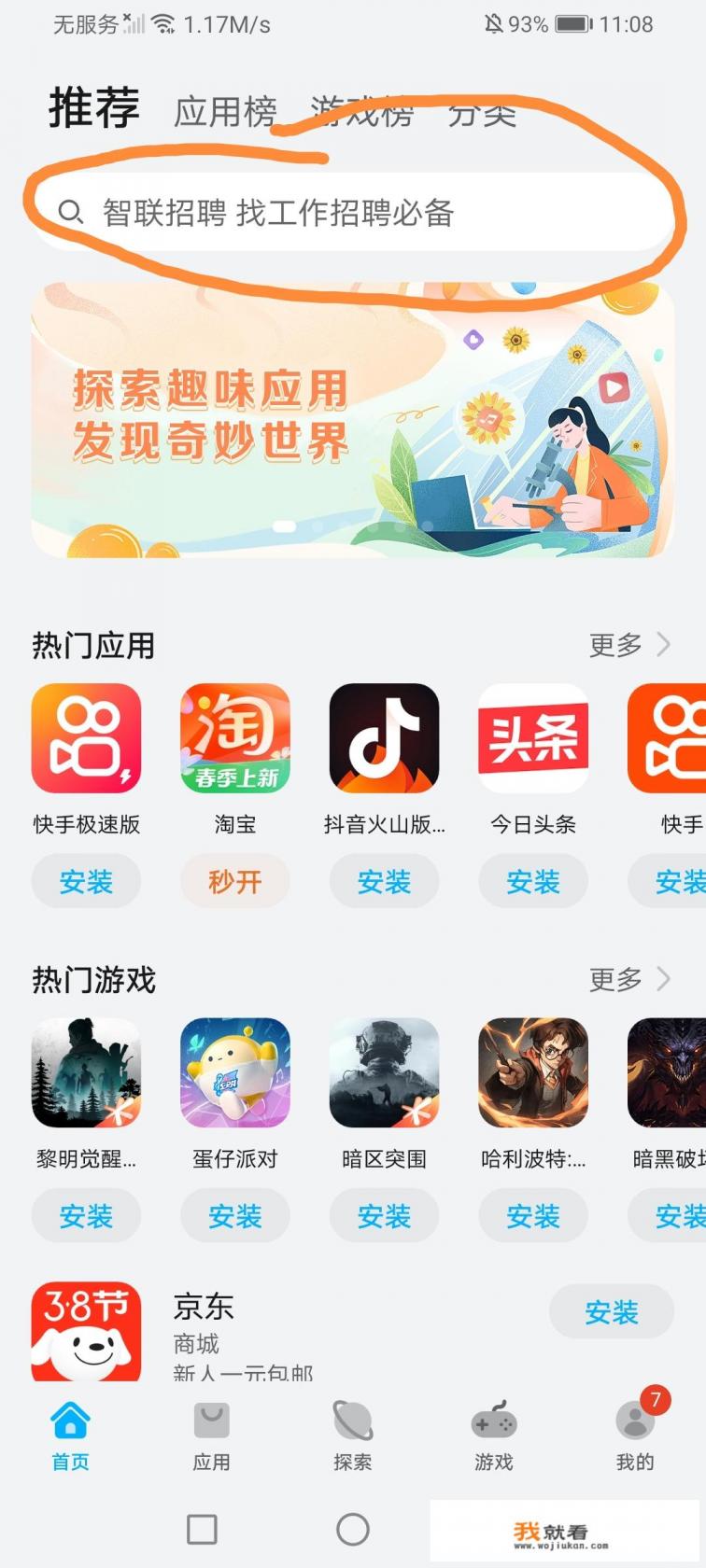Install 暗区突围
The width and height of the screenshot is (706, 1568).
click(x=384, y=1216)
